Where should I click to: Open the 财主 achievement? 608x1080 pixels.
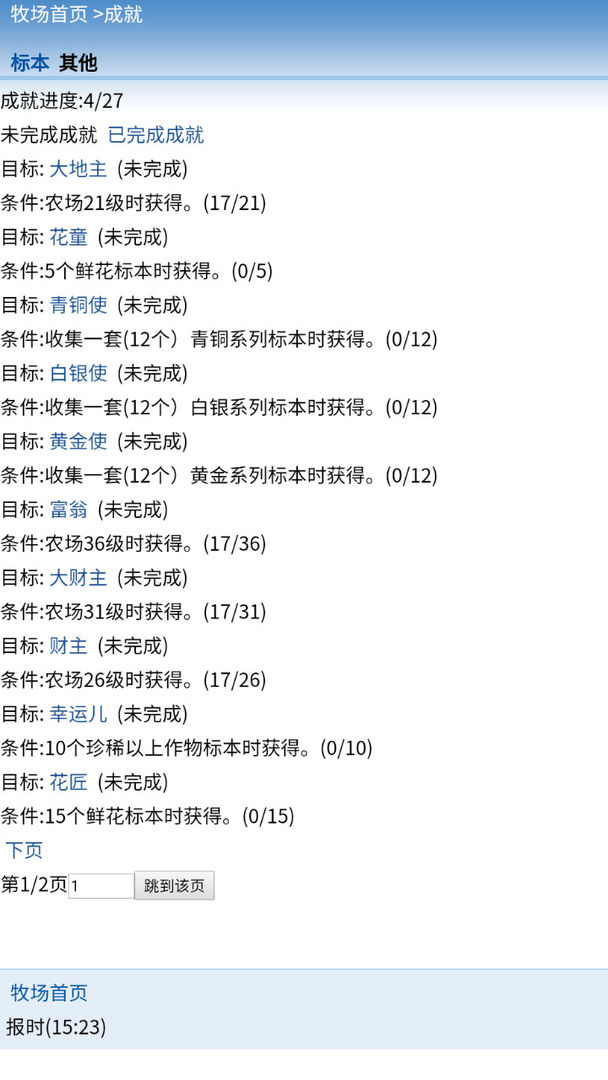(x=69, y=645)
